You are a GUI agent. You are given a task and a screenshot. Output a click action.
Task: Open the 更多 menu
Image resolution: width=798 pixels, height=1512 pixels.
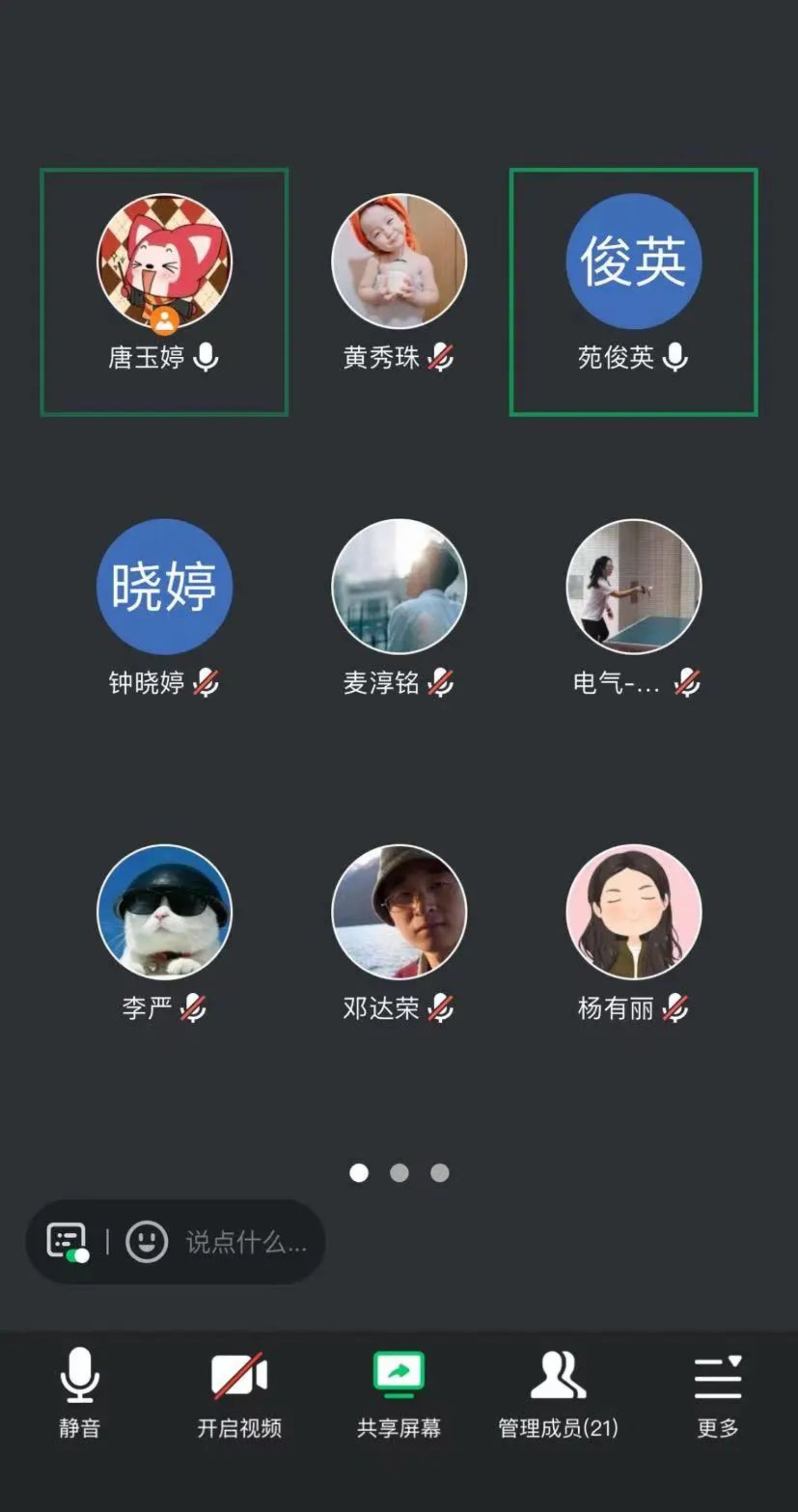tap(718, 1392)
